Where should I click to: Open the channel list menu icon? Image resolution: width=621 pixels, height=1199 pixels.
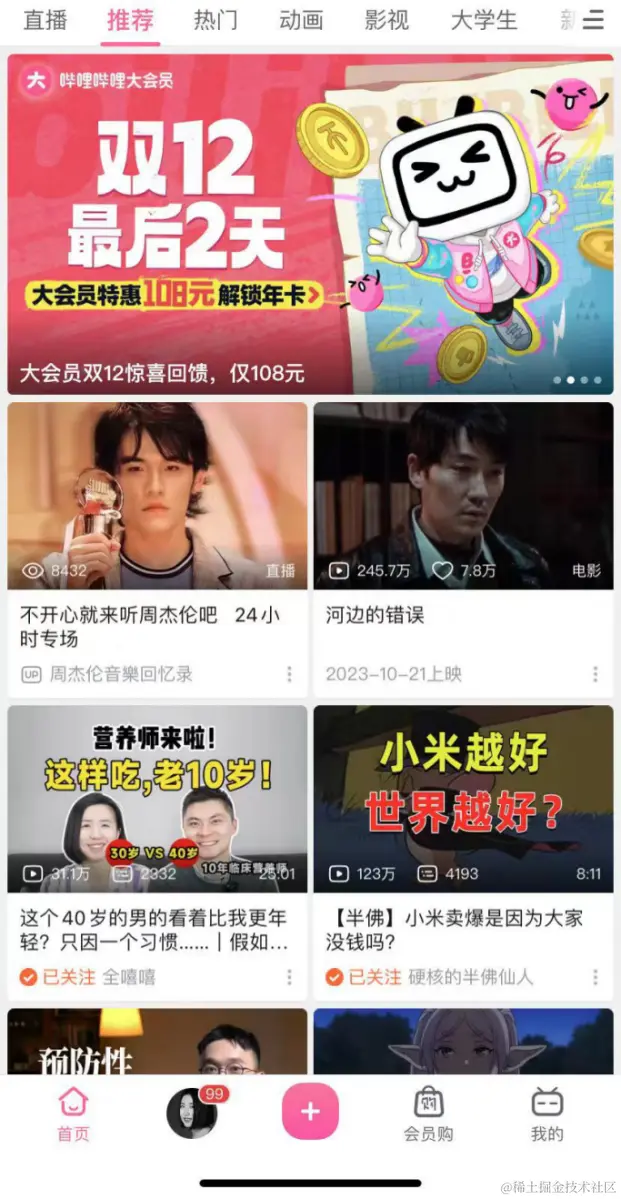[594, 20]
